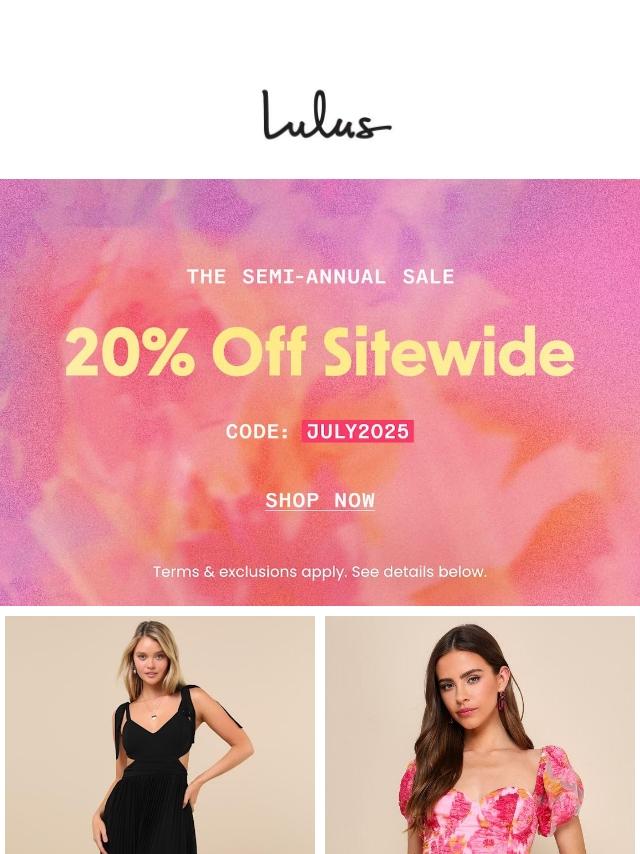The width and height of the screenshot is (640, 854).
Task: Open the black cutout dress product tile
Action: pos(160,735)
